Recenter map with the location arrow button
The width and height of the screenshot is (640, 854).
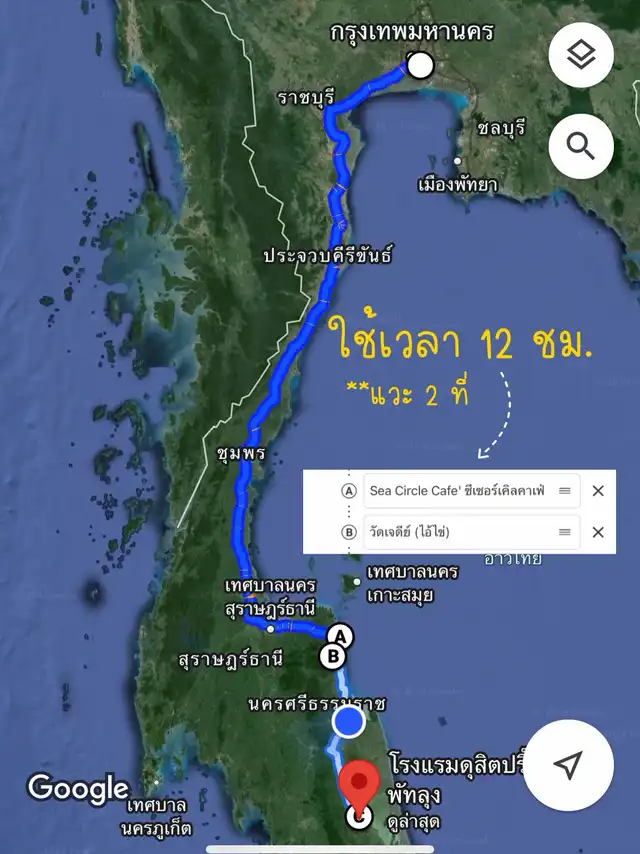[569, 765]
